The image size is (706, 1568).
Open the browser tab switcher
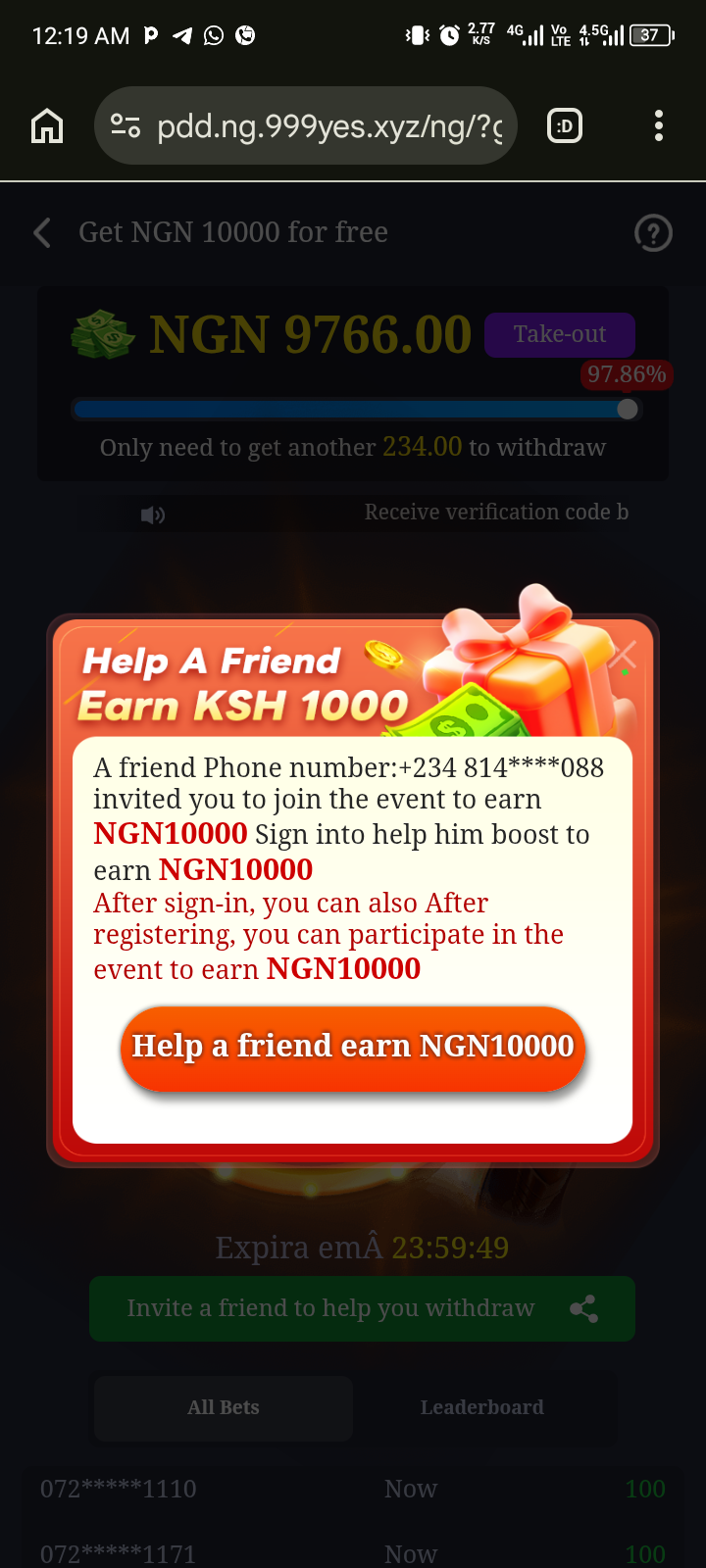pyautogui.click(x=565, y=125)
